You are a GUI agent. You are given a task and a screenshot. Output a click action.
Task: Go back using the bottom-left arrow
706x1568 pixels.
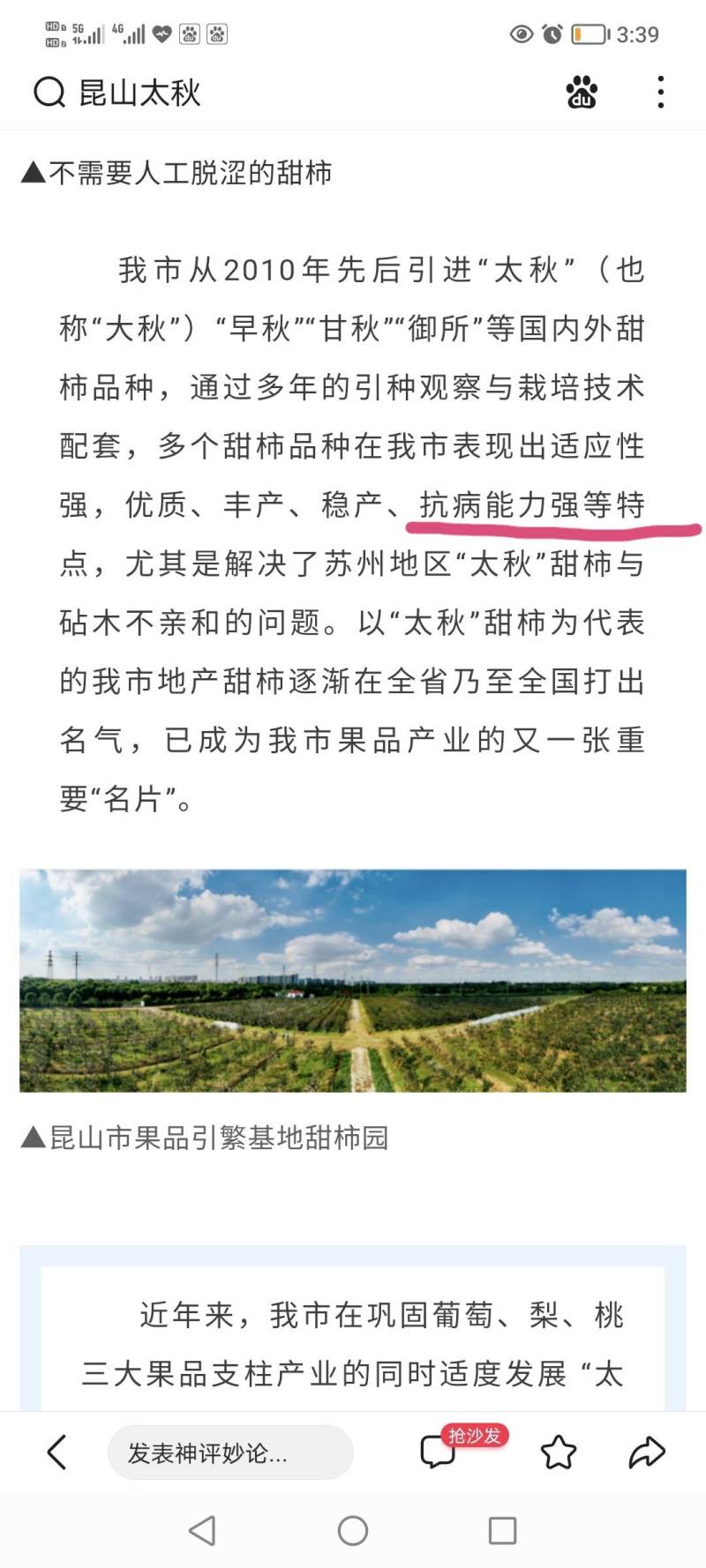point(57,1452)
